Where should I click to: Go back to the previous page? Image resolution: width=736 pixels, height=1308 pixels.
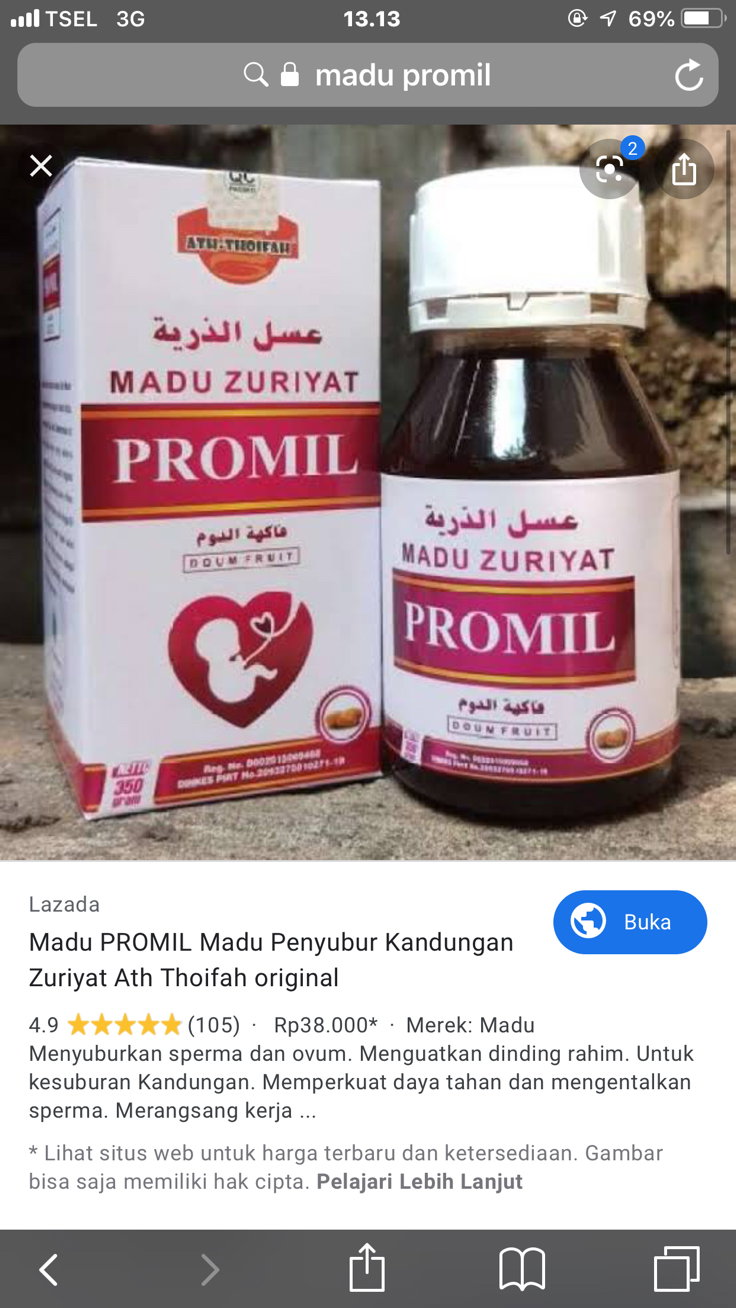48,1270
